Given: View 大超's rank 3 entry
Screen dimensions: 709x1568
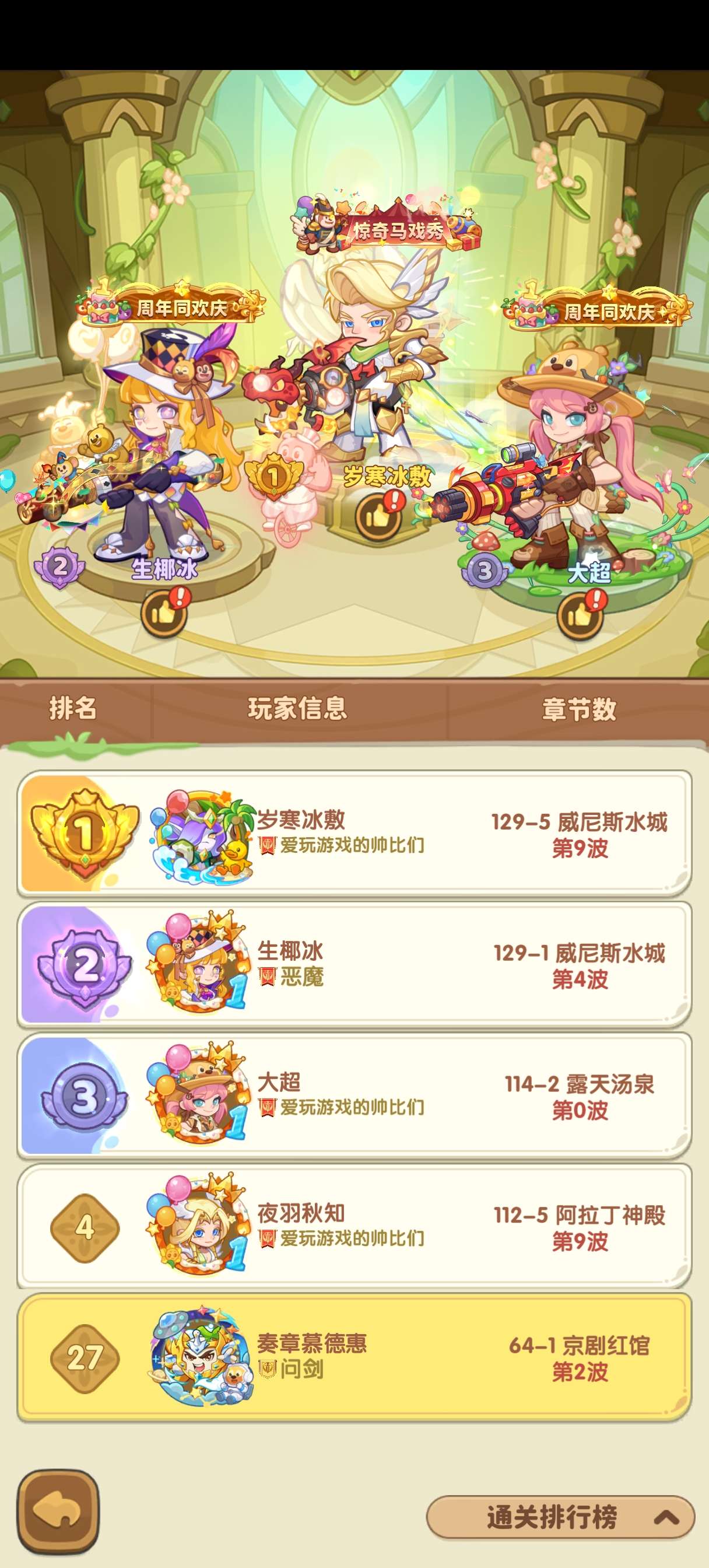Looking at the screenshot, I should [354, 1095].
